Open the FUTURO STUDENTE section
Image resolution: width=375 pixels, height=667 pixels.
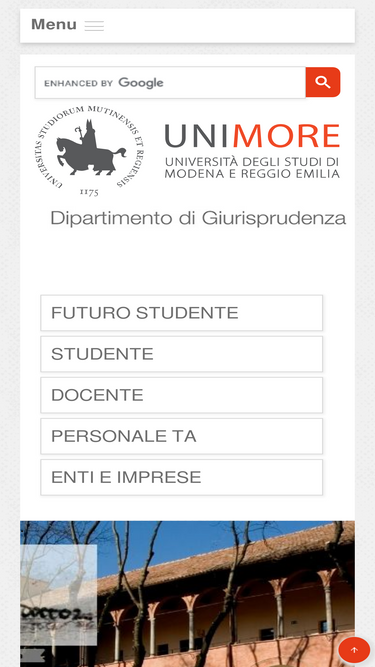(x=182, y=313)
